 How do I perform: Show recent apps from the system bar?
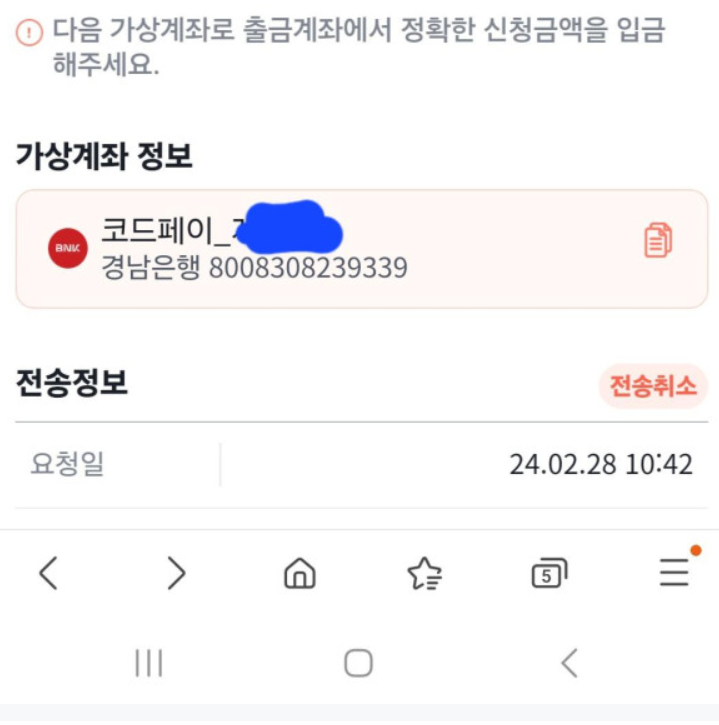[x=149, y=662]
